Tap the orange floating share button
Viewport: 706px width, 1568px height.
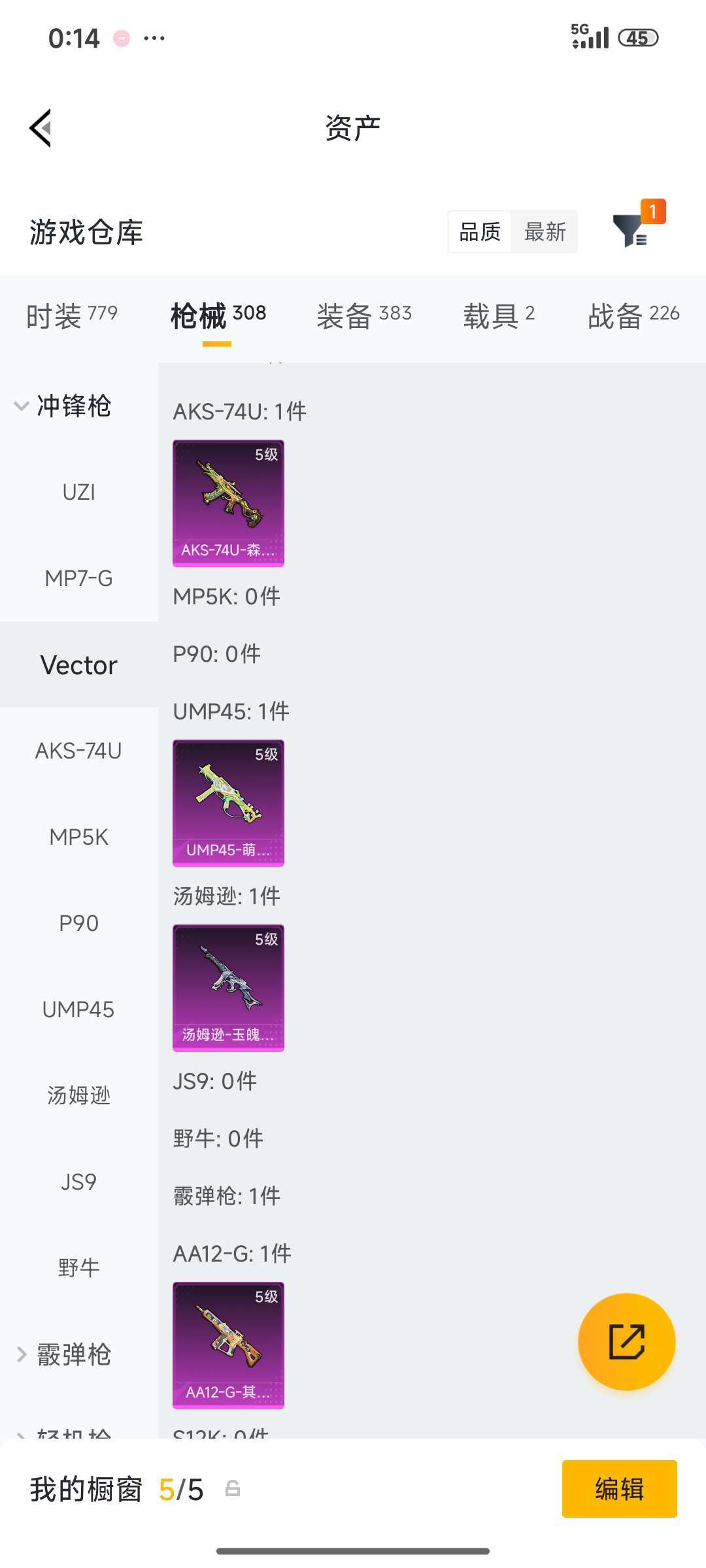click(626, 1341)
